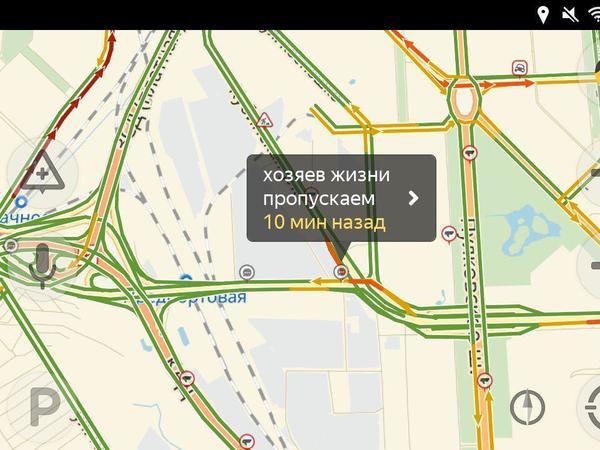Tap the road works warning sign on the map
This screenshot has height=450, width=600.
265,121
